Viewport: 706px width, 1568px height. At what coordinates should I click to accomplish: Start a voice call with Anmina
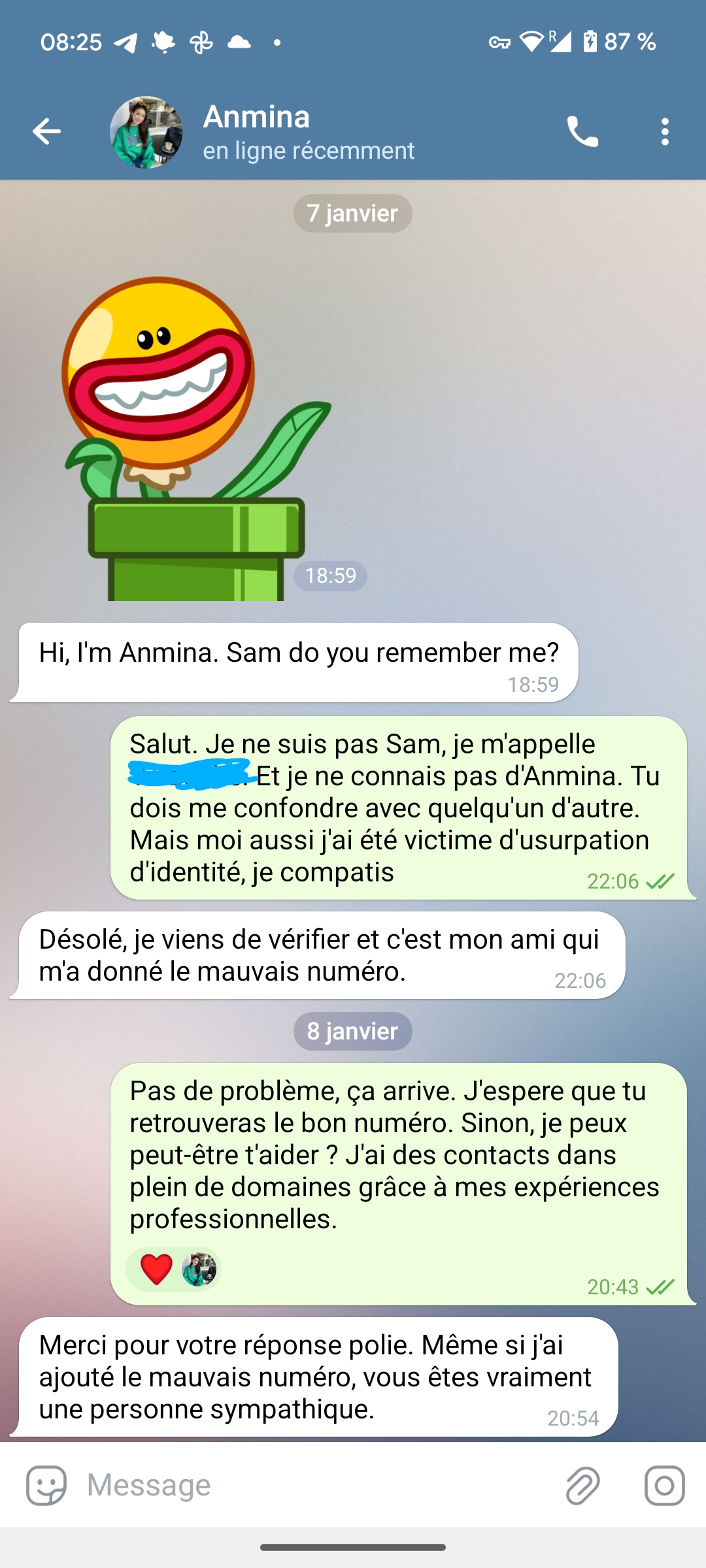click(582, 132)
